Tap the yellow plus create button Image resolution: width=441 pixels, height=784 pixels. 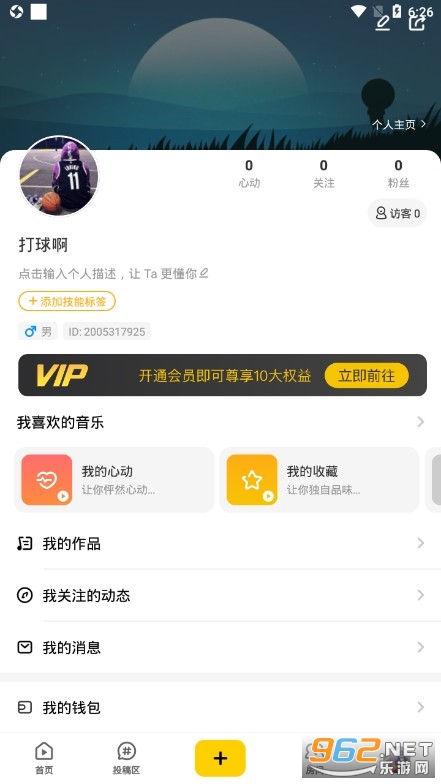pos(220,758)
